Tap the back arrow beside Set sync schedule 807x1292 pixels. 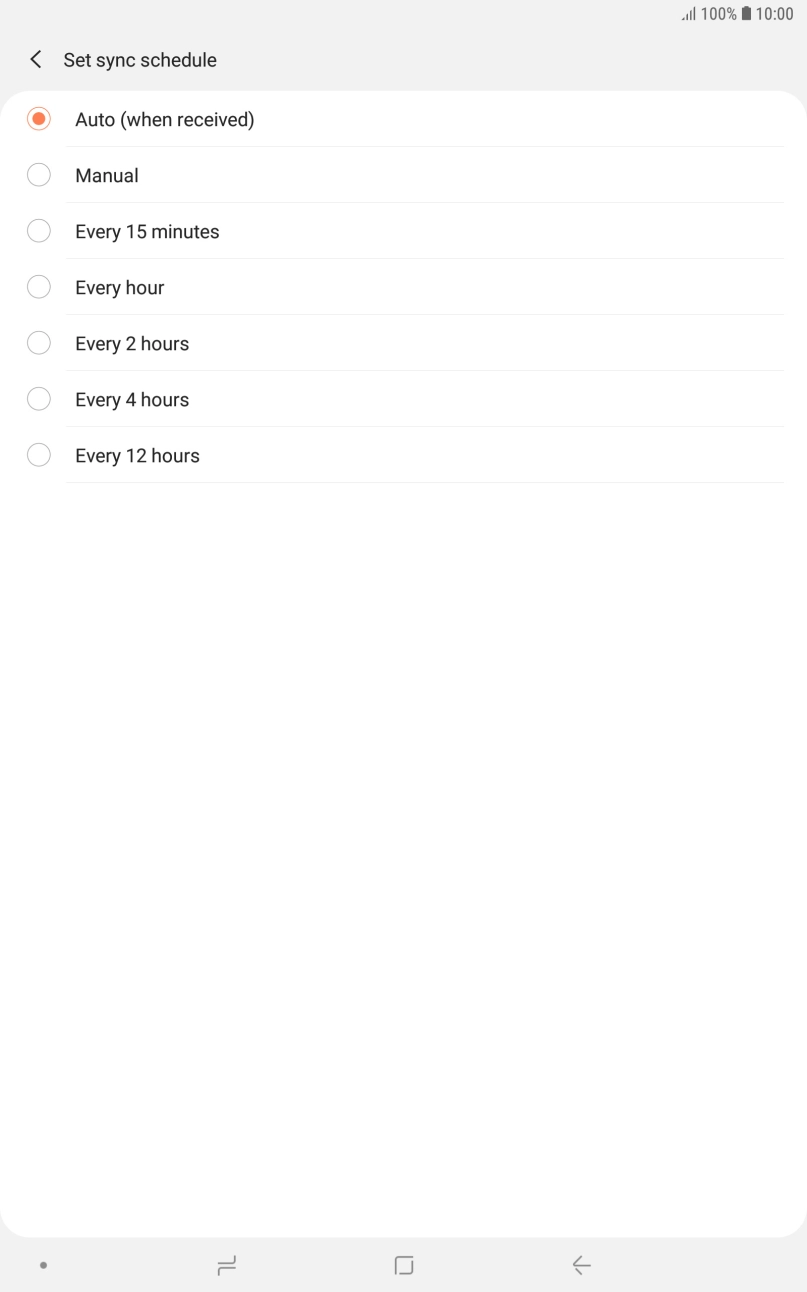click(x=35, y=59)
